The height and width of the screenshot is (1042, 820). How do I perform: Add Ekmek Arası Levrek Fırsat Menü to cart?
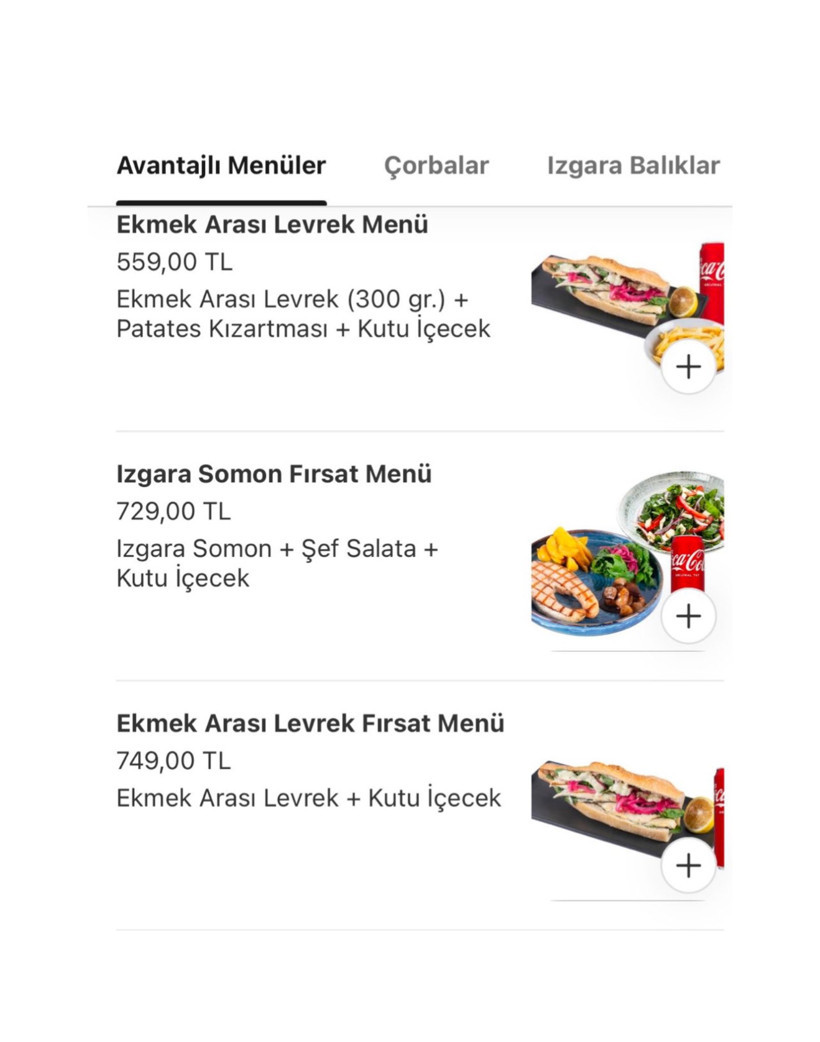tap(688, 865)
